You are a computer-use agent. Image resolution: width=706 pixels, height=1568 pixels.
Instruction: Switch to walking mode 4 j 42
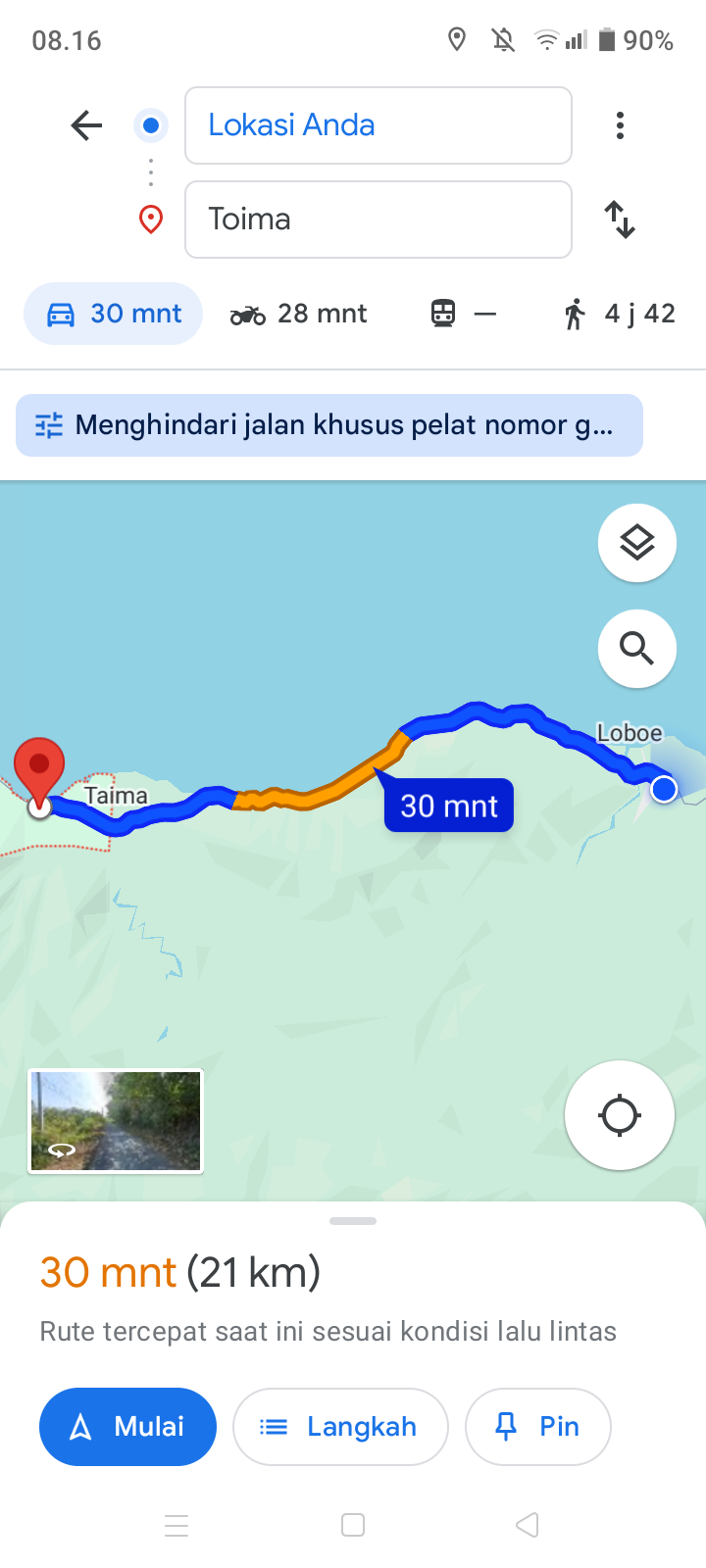620,314
